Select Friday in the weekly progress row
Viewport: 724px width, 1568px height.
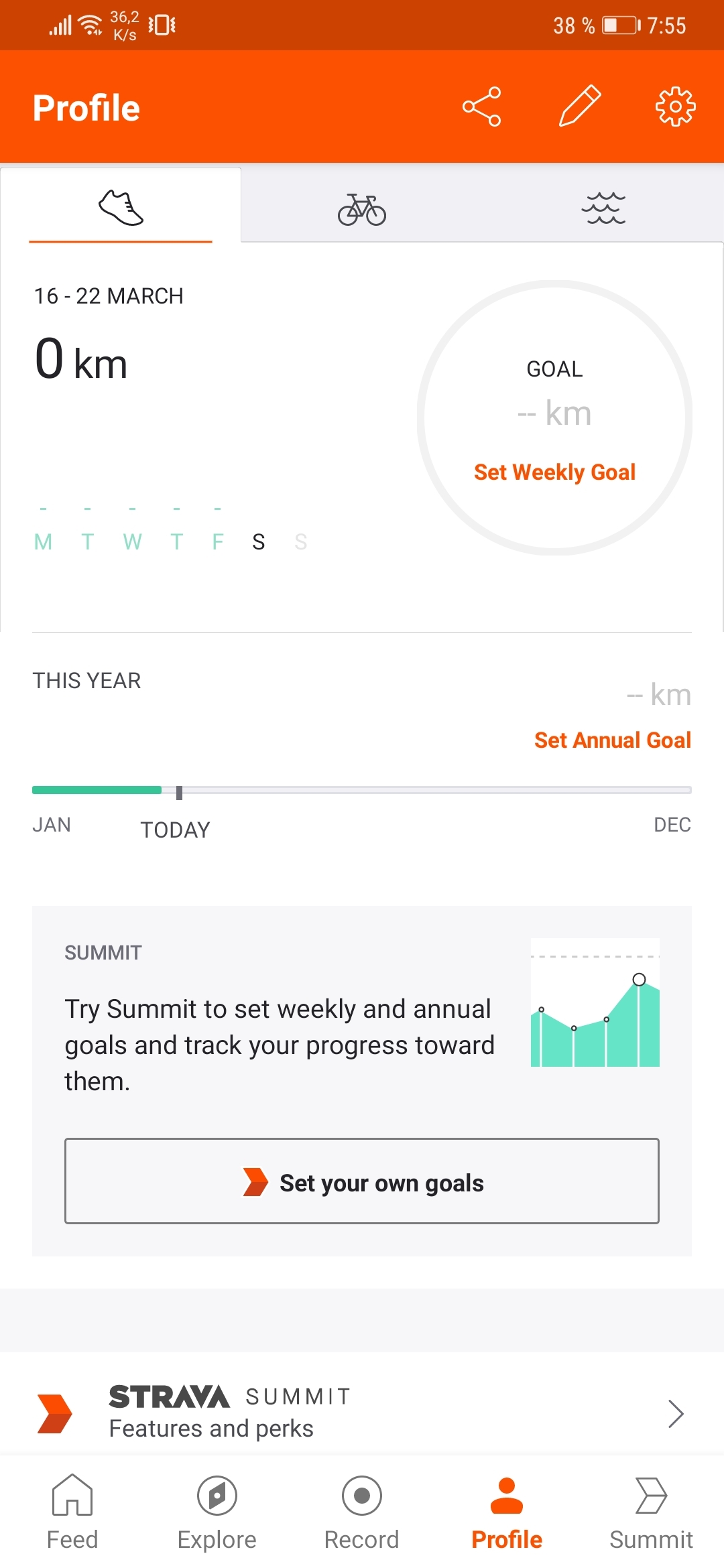[217, 541]
